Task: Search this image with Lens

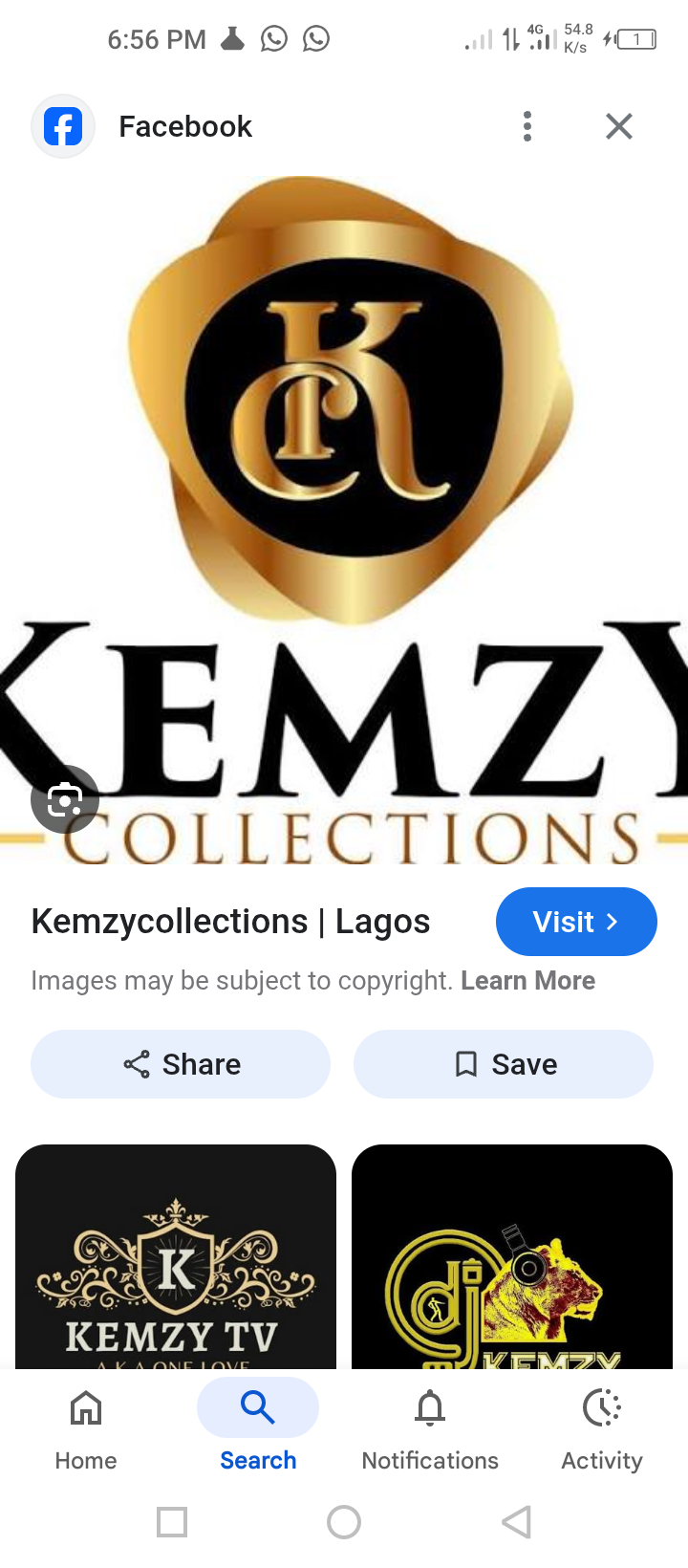Action: click(65, 799)
